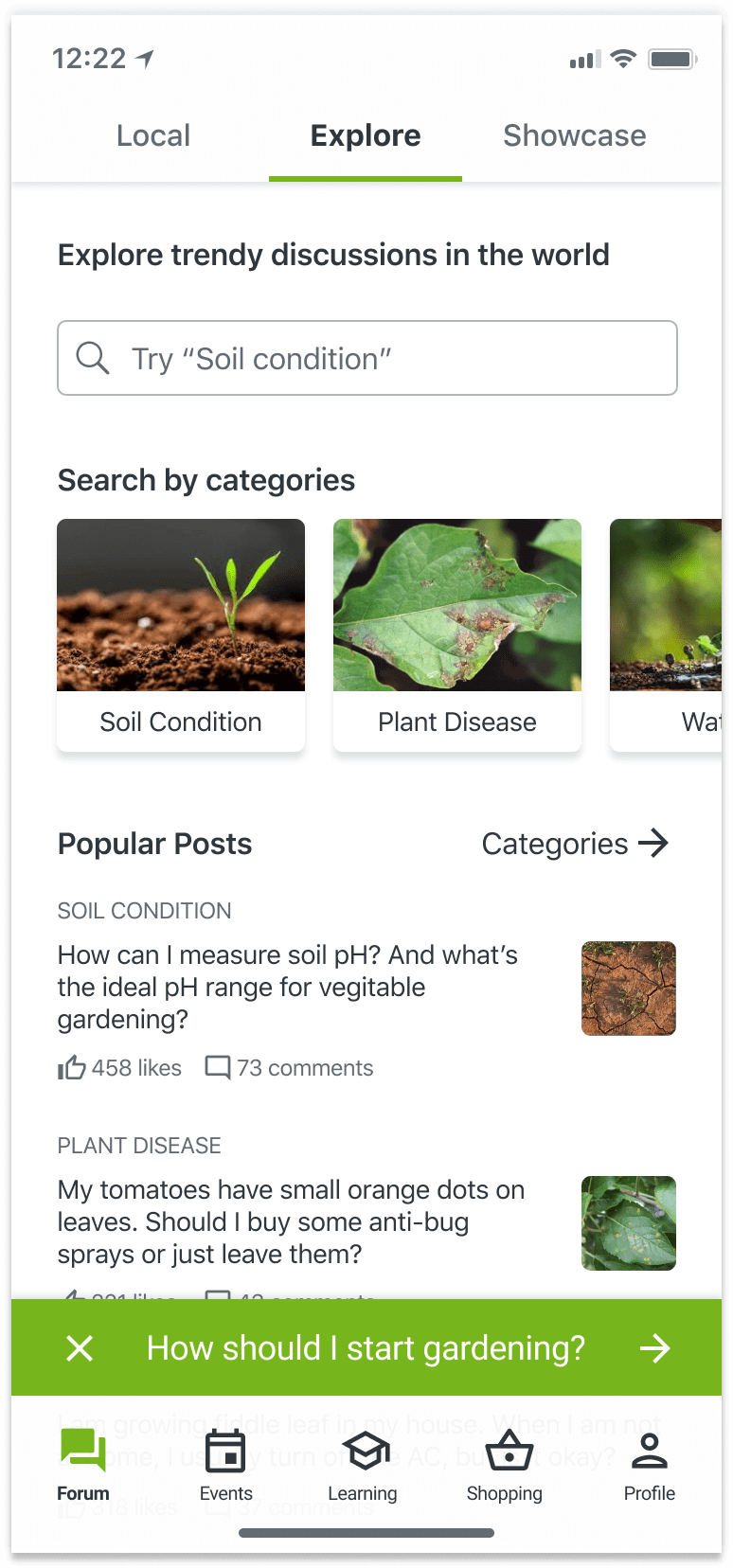Open the Events tab
The height and width of the screenshot is (1568, 733).
coord(226,1466)
